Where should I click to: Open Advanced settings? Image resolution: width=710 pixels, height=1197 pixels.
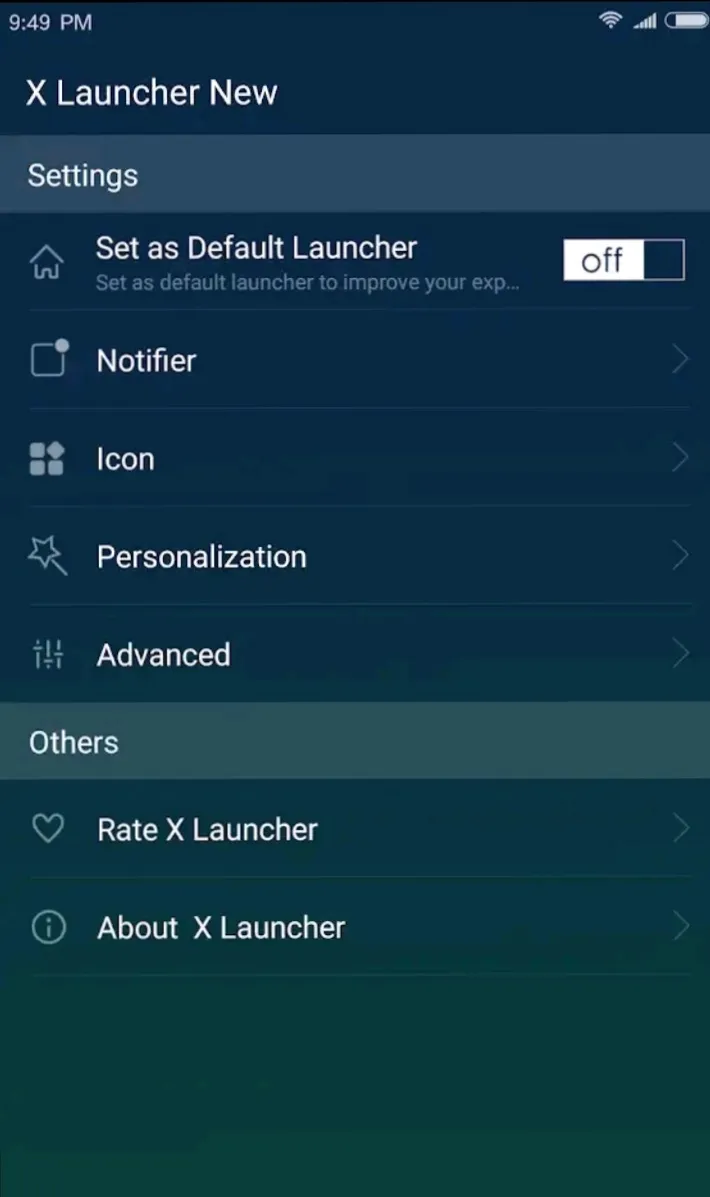click(355, 654)
